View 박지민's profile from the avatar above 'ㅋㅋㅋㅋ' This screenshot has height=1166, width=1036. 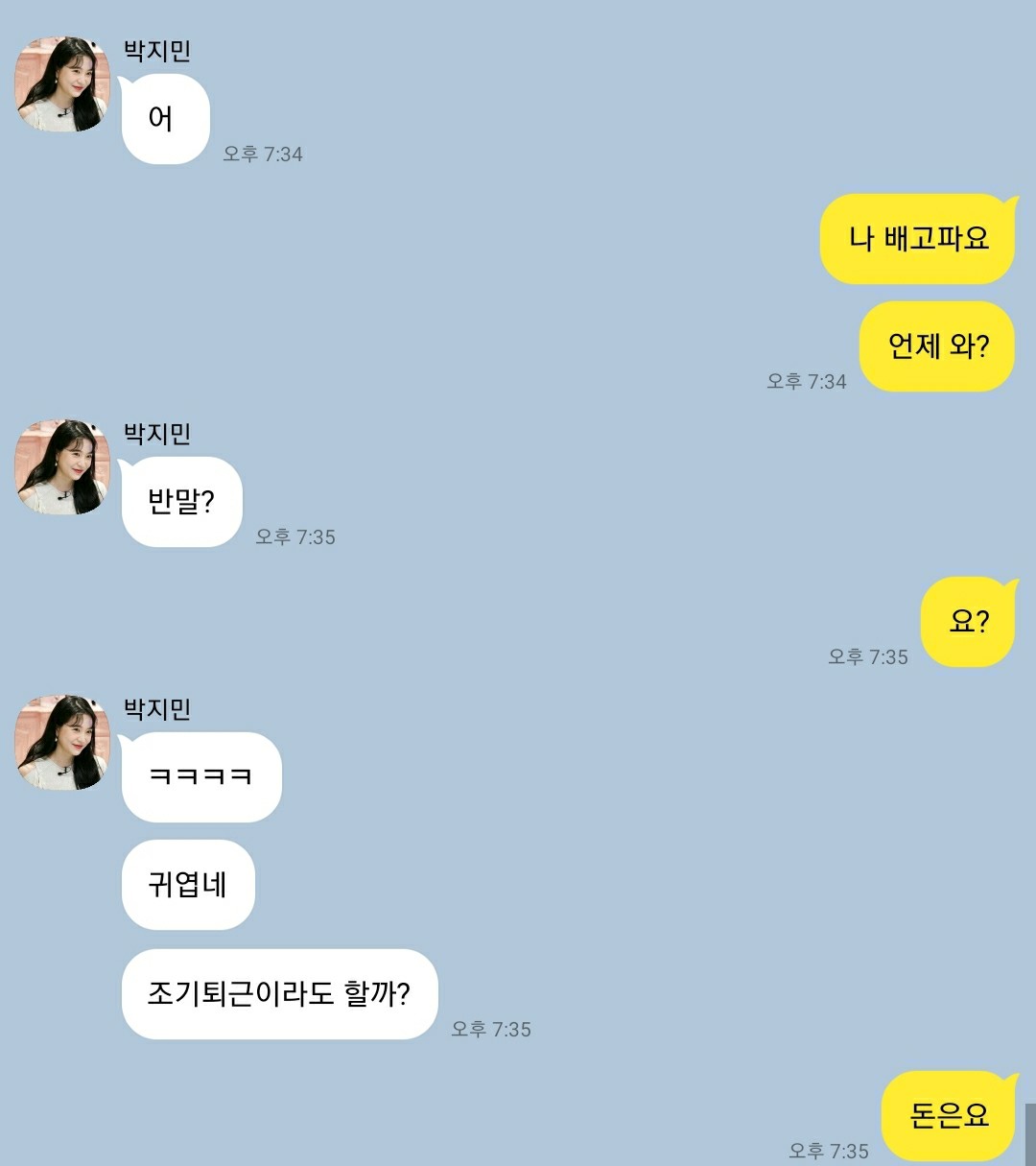tap(62, 743)
